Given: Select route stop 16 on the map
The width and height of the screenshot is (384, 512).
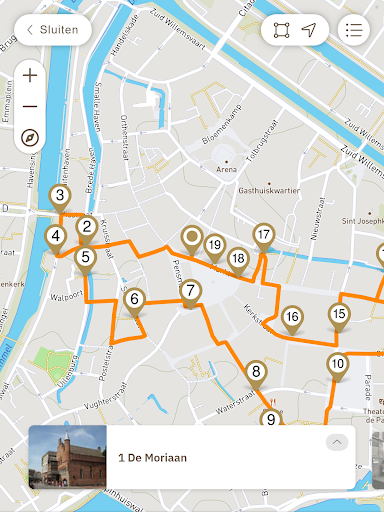Looking at the screenshot, I should [x=292, y=320].
